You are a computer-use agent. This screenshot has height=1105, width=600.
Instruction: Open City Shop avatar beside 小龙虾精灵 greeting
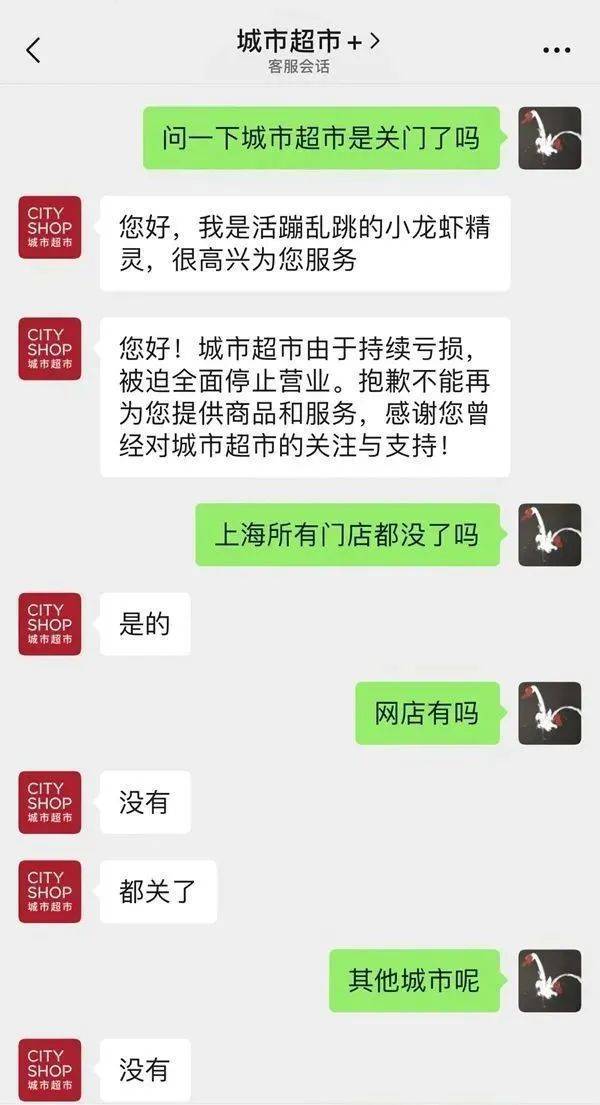[x=50, y=227]
